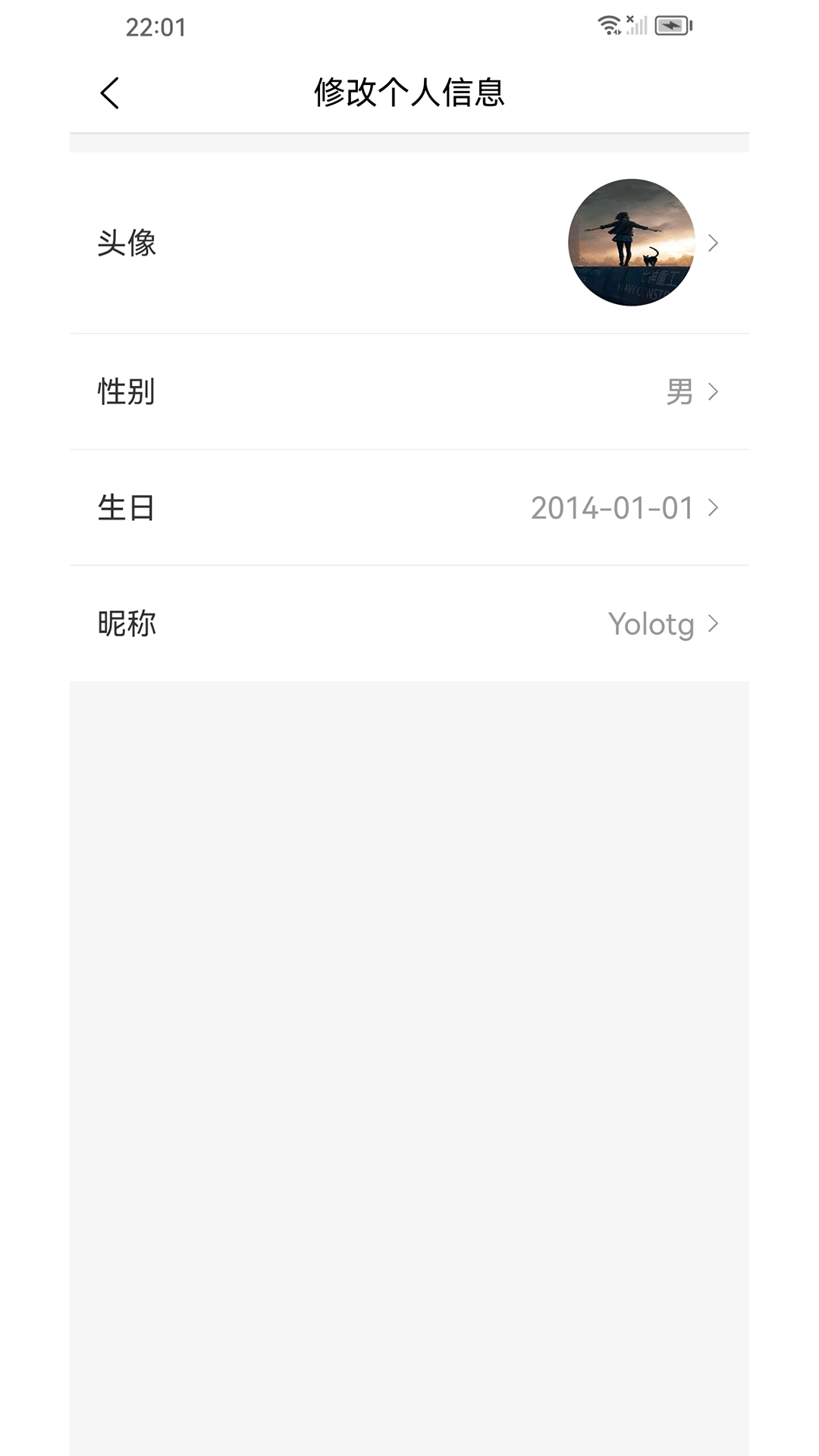Tap the Wi-Fi icon in status bar

(x=609, y=25)
